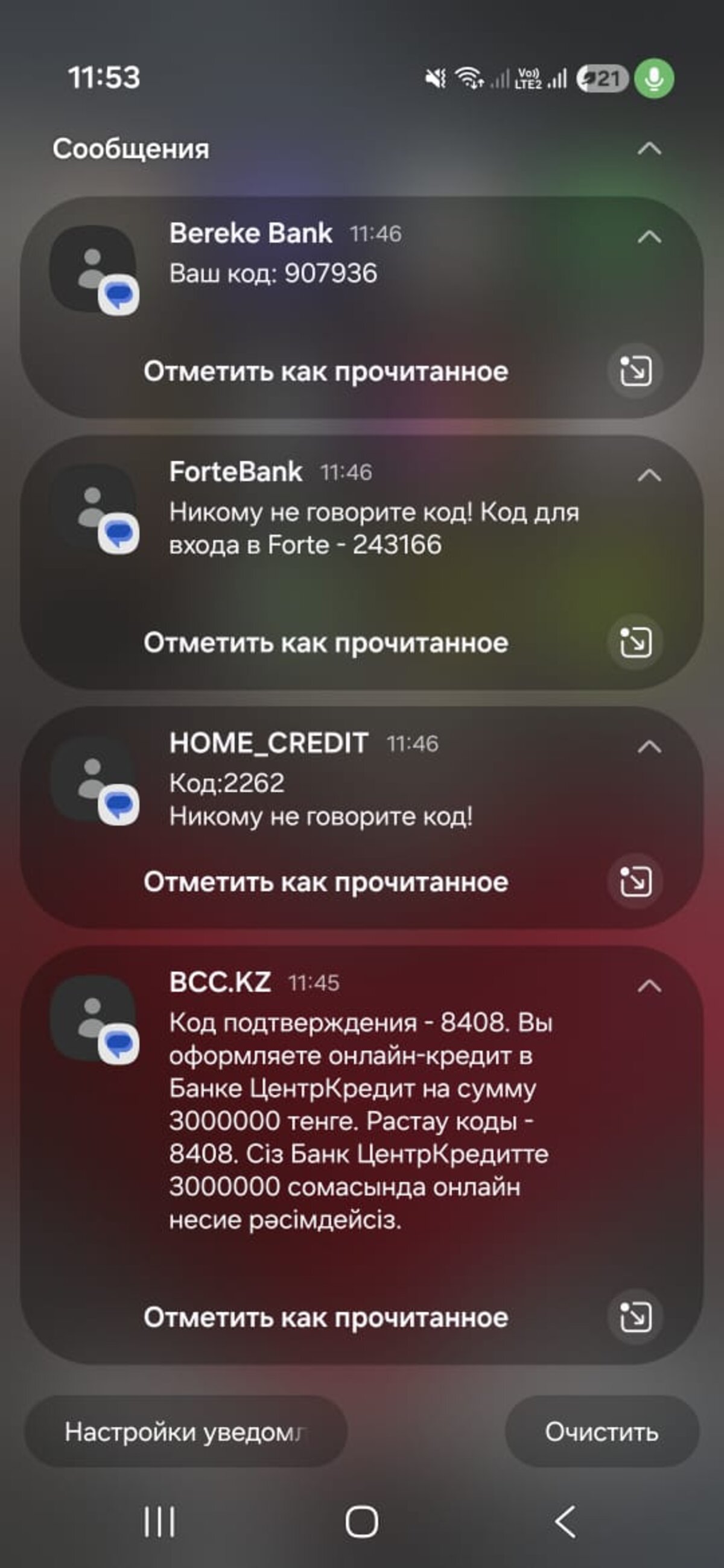Collapse the BCC.KZ notification
The height and width of the screenshot is (1568, 724).
[x=649, y=985]
